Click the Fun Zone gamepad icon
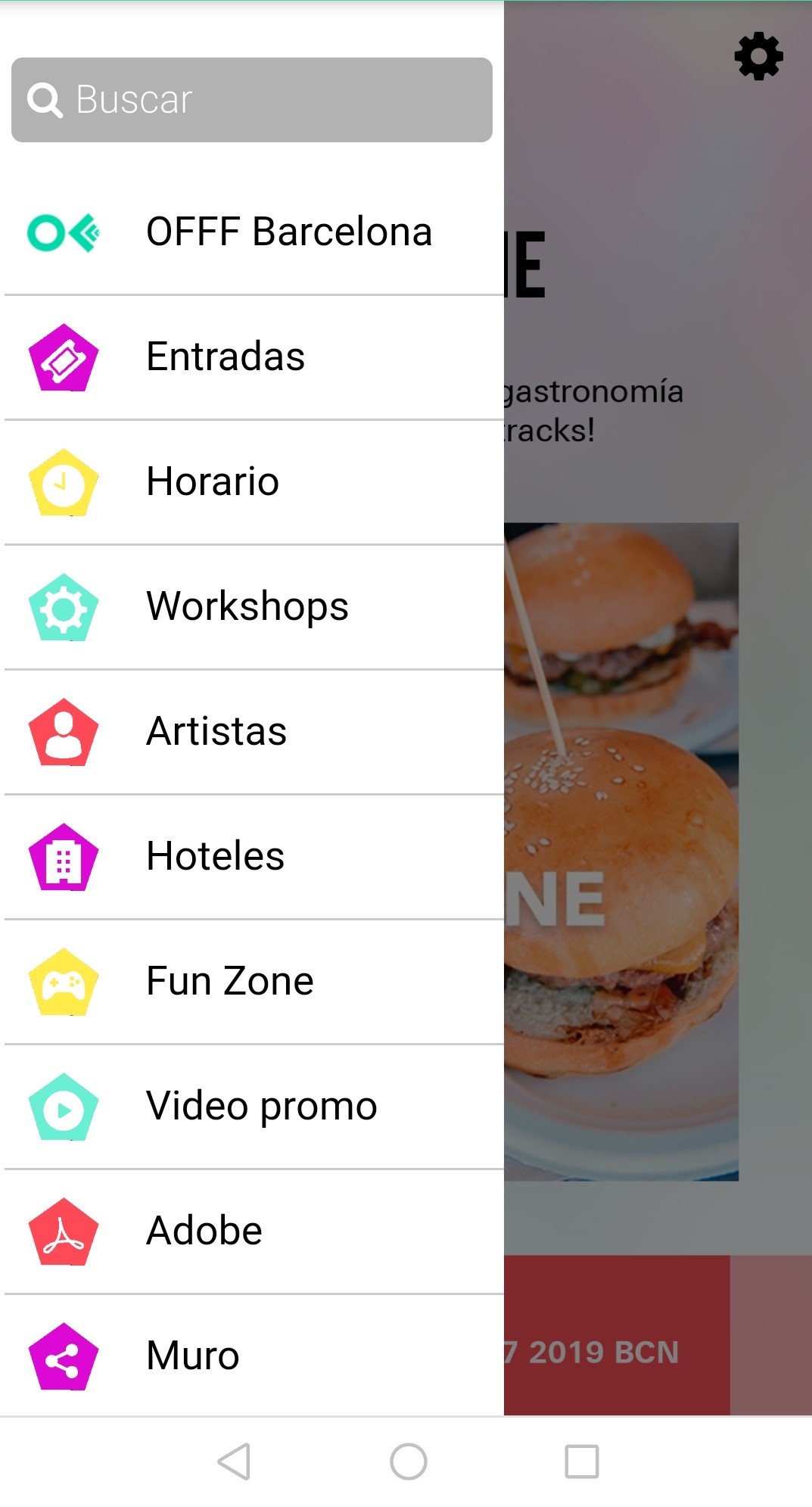 tap(64, 980)
